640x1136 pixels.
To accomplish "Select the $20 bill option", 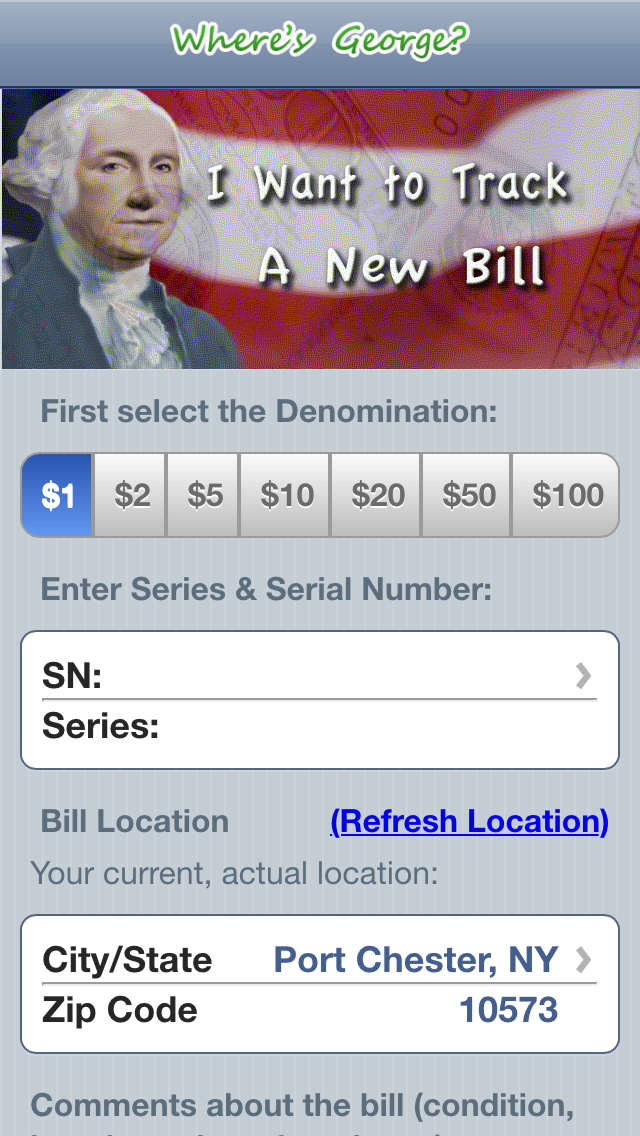I will 377,495.
